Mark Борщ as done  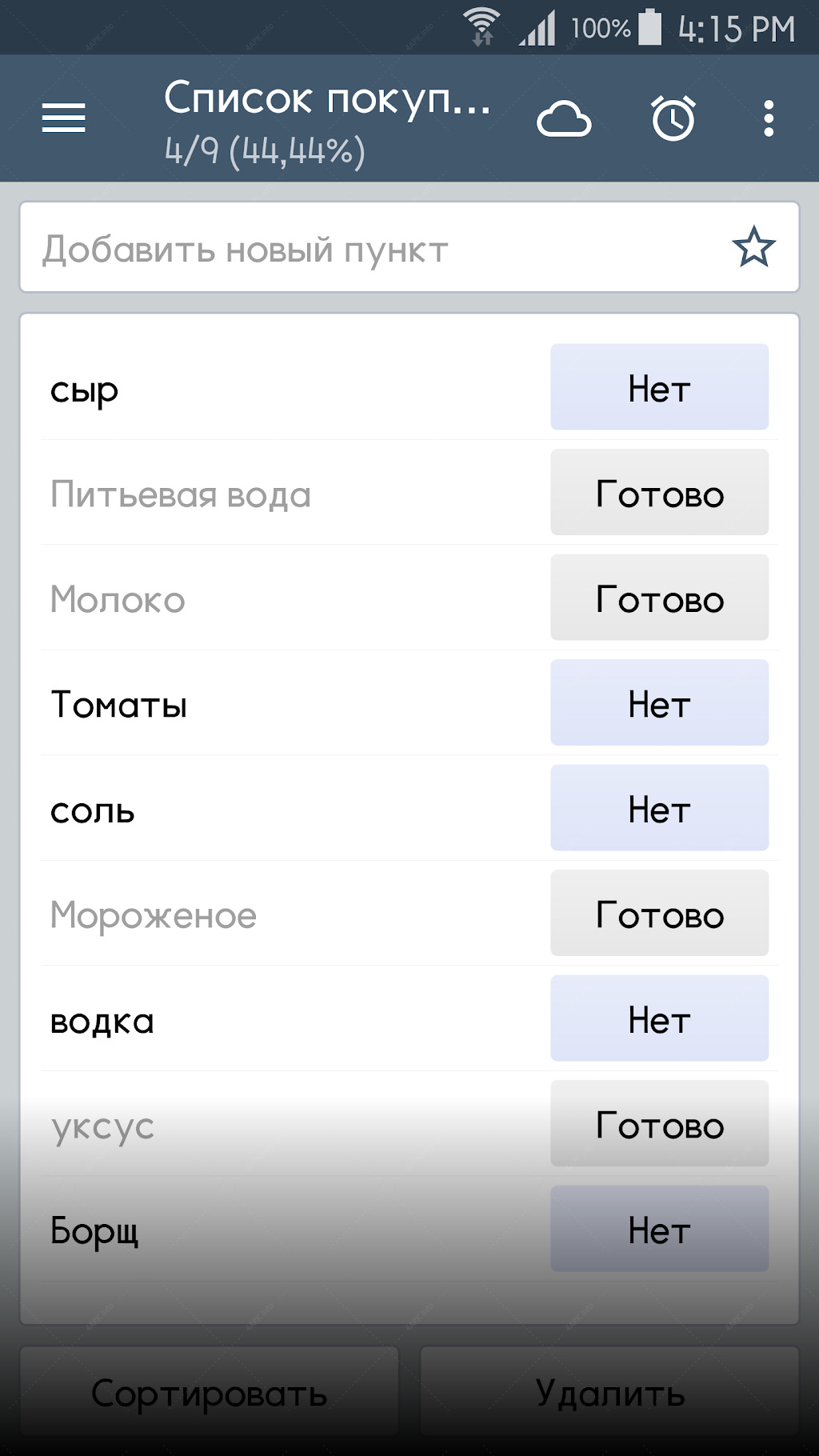[x=659, y=1229]
